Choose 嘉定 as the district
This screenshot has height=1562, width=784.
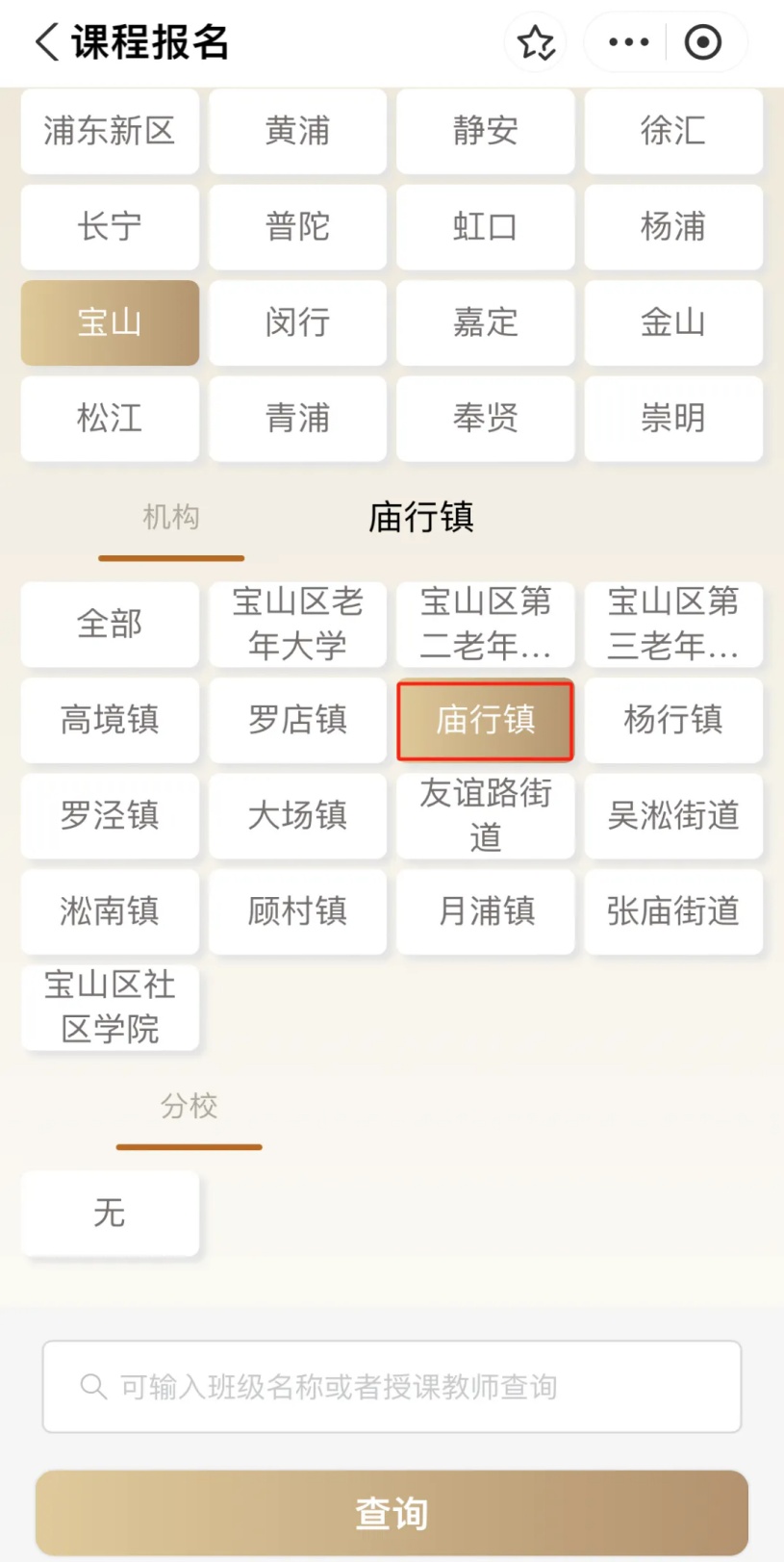[x=485, y=322]
